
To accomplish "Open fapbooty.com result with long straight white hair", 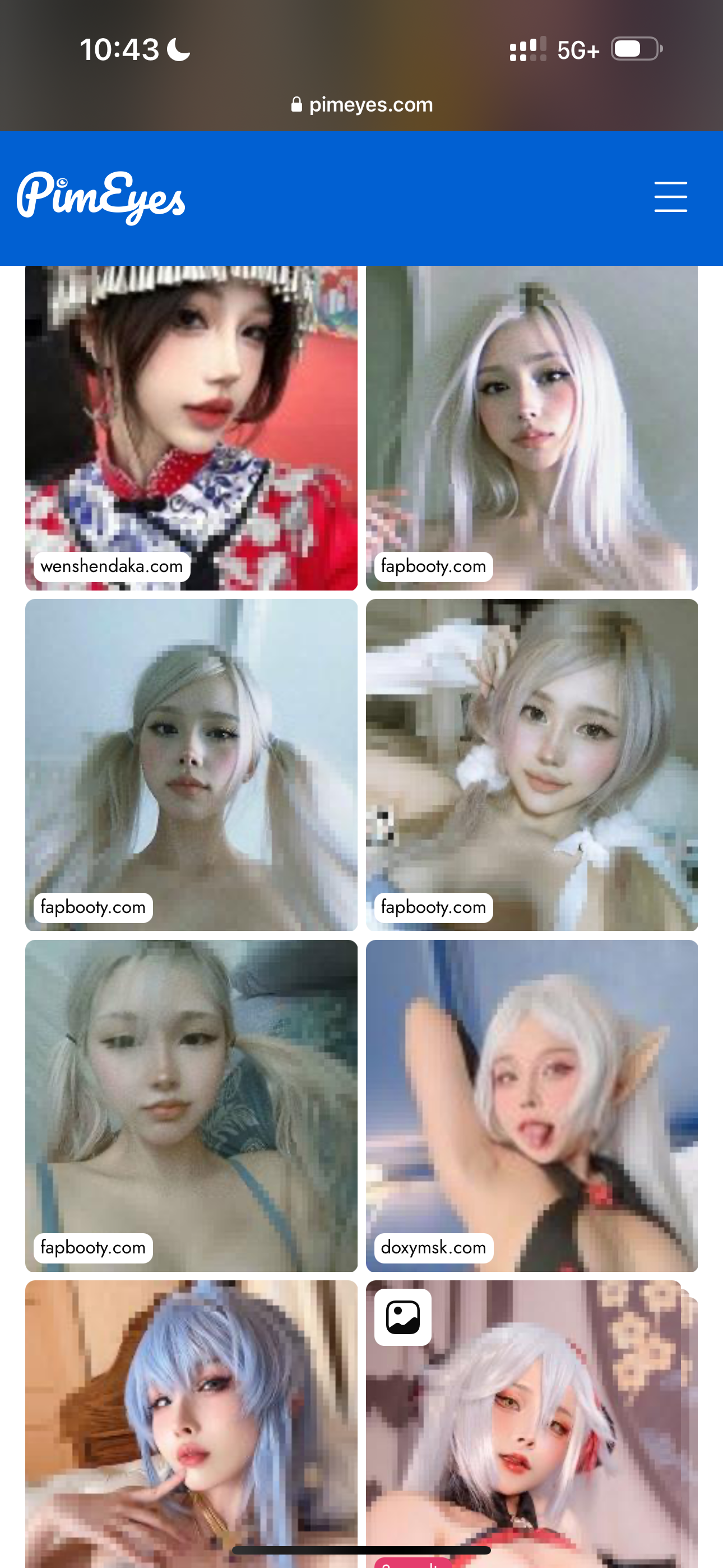I will tap(532, 428).
